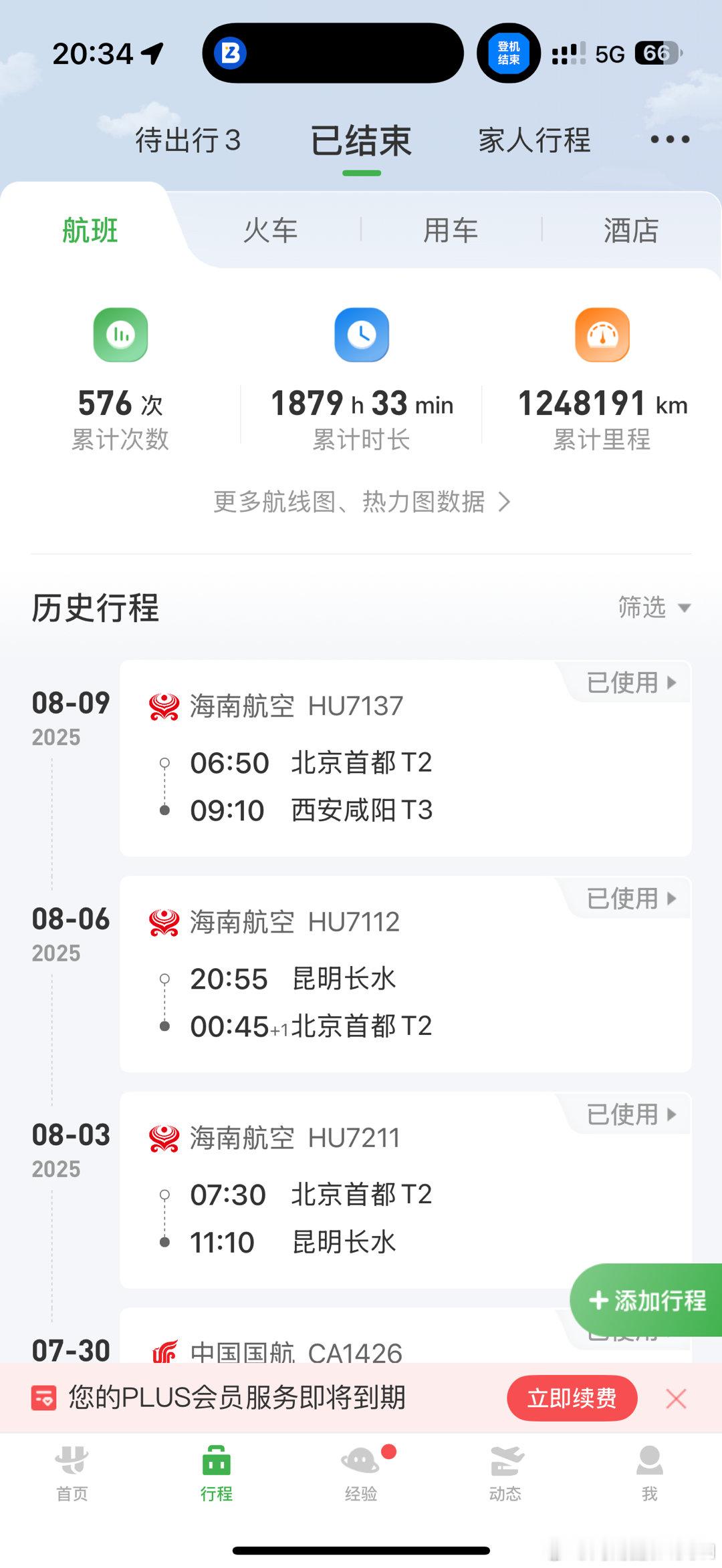Open the 动态 bottom tab
The image size is (722, 1568).
click(x=505, y=1472)
